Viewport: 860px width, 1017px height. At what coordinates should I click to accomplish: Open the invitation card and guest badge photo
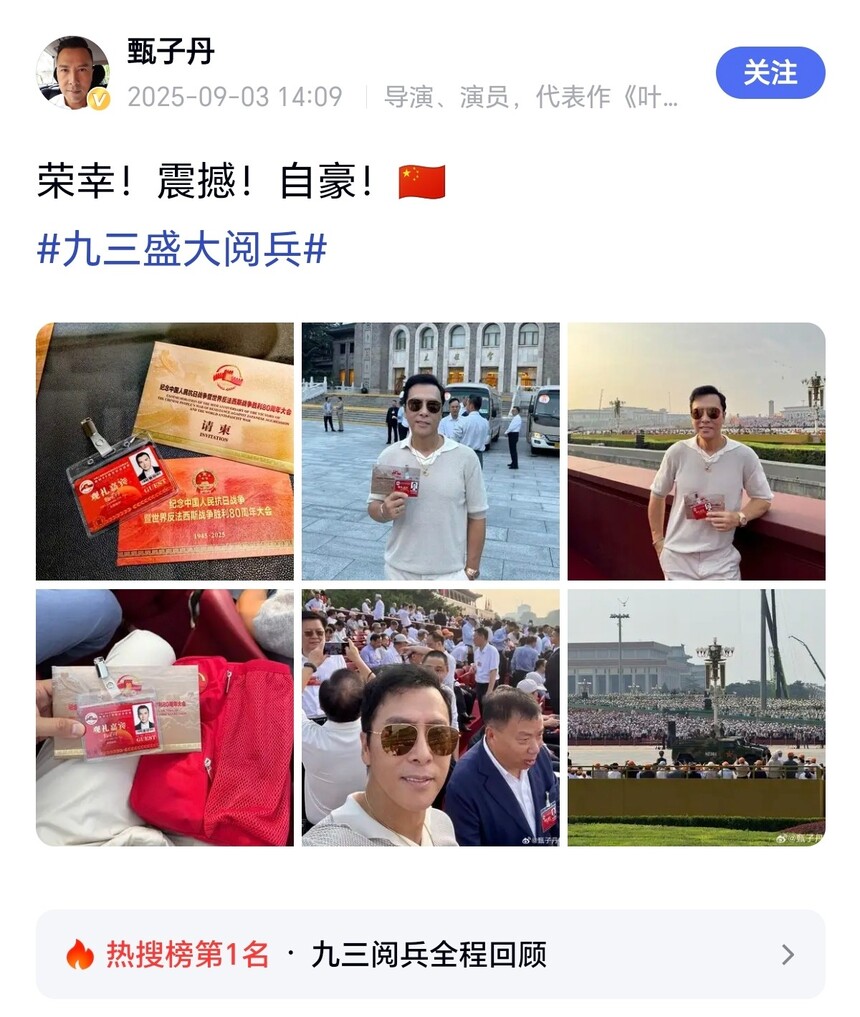click(x=165, y=451)
